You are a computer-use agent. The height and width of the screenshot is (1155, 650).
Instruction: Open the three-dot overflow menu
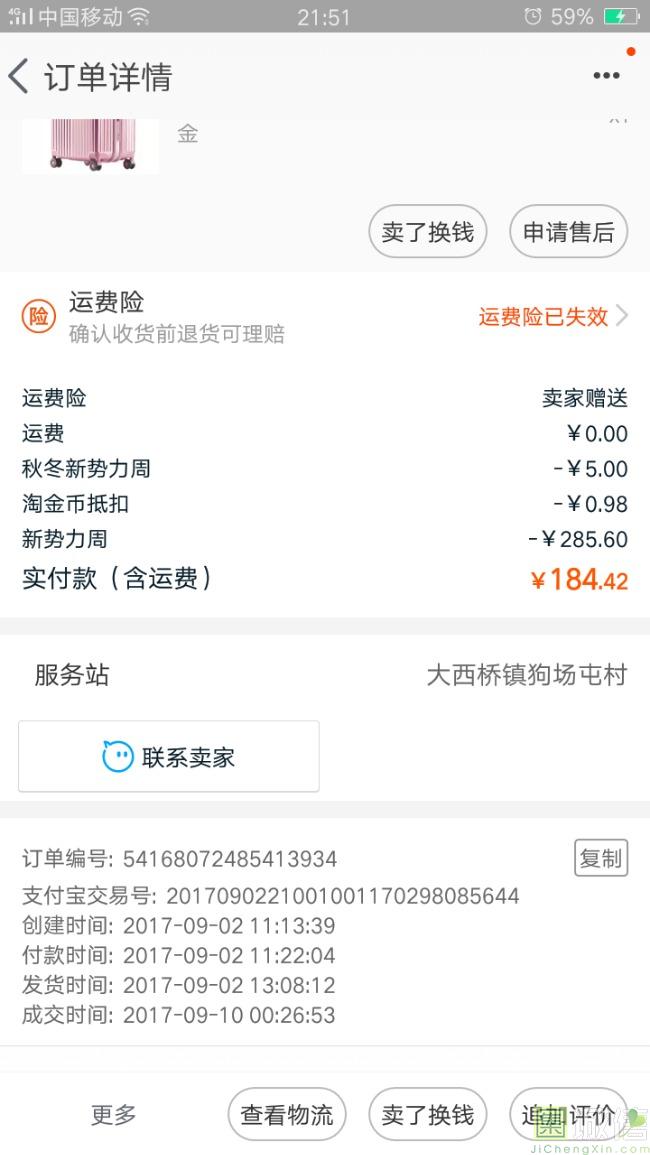[606, 76]
